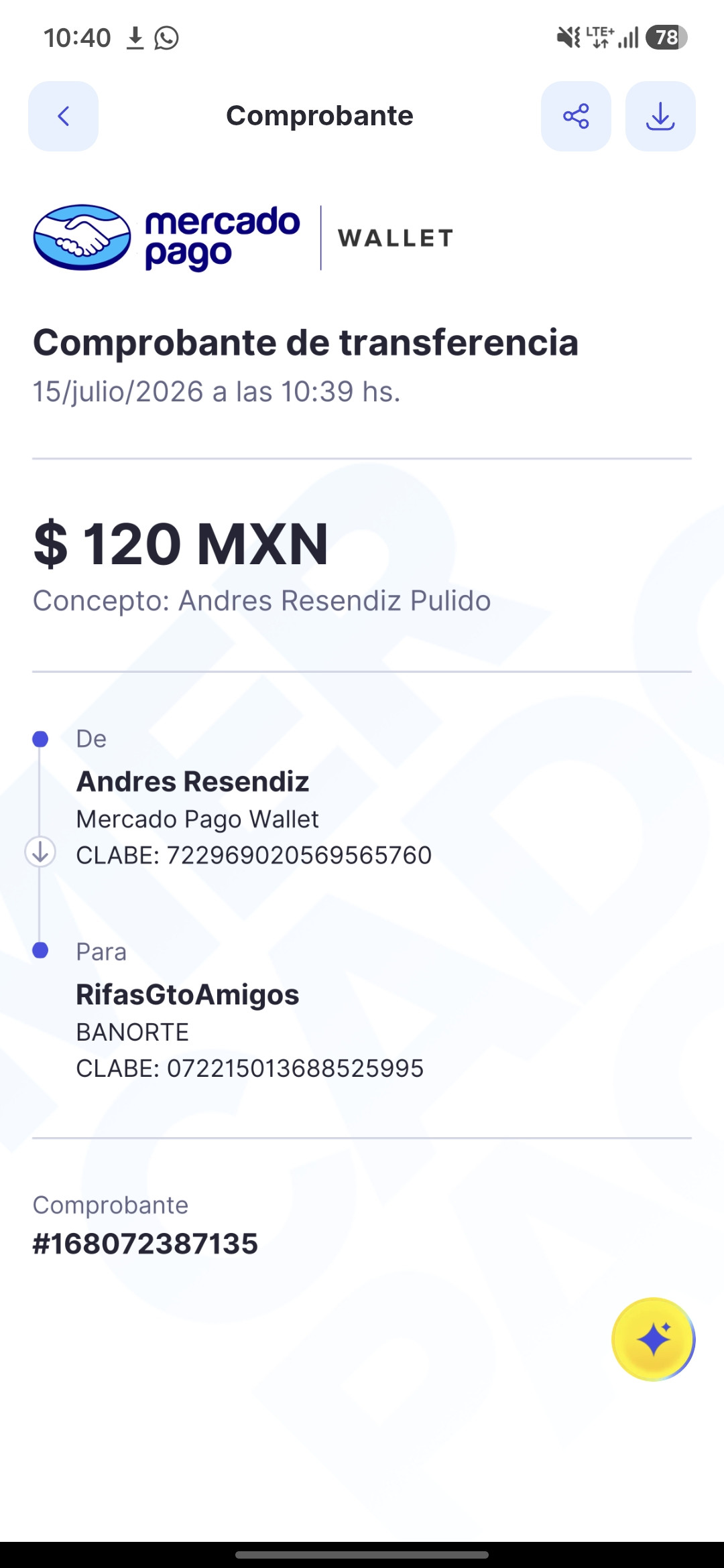Viewport: 724px width, 1568px height.
Task: Open the yellow sparkle assistant button
Action: pyautogui.click(x=654, y=1340)
